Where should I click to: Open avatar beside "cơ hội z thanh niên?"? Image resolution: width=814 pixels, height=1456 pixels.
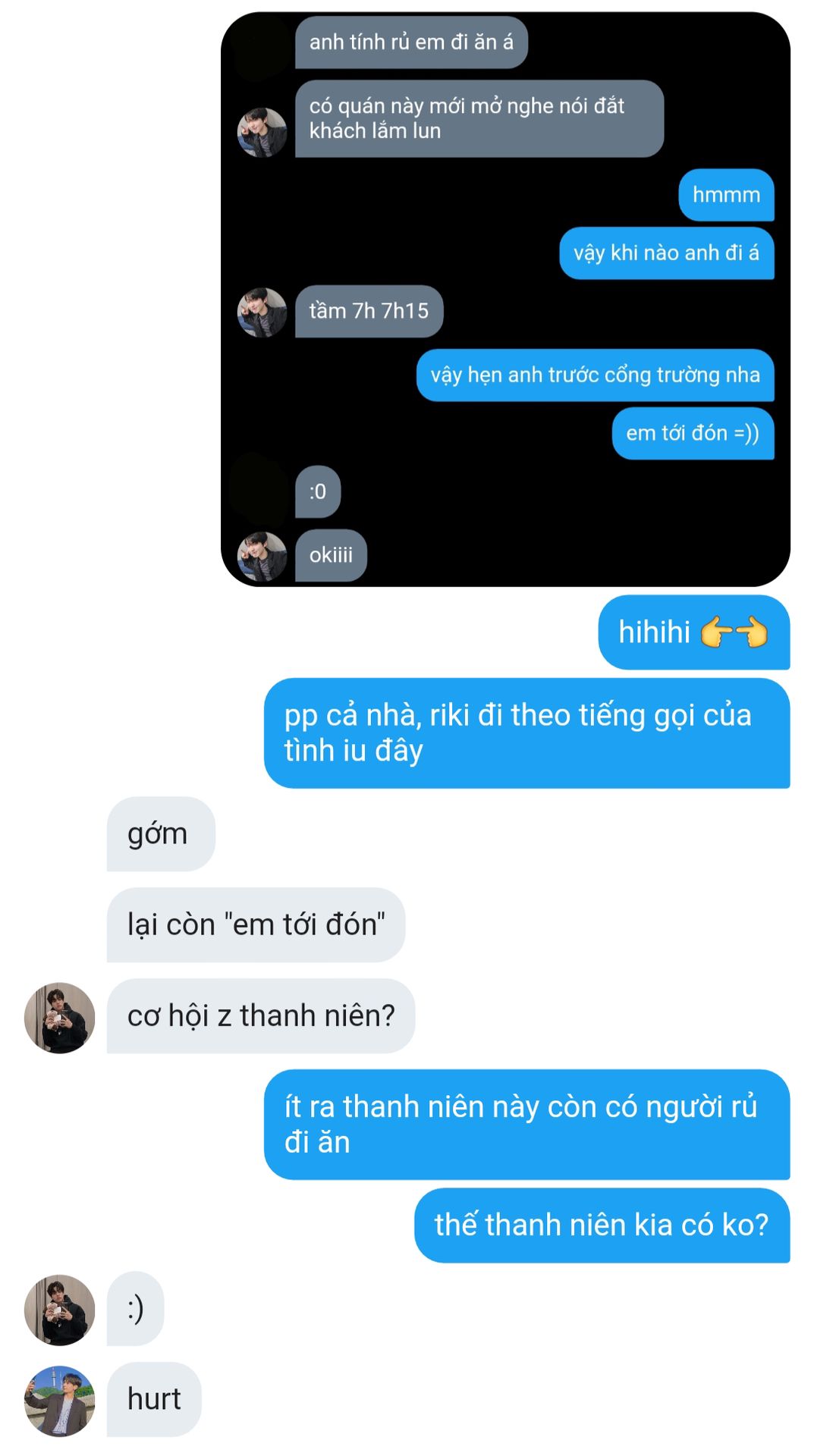point(60,1018)
